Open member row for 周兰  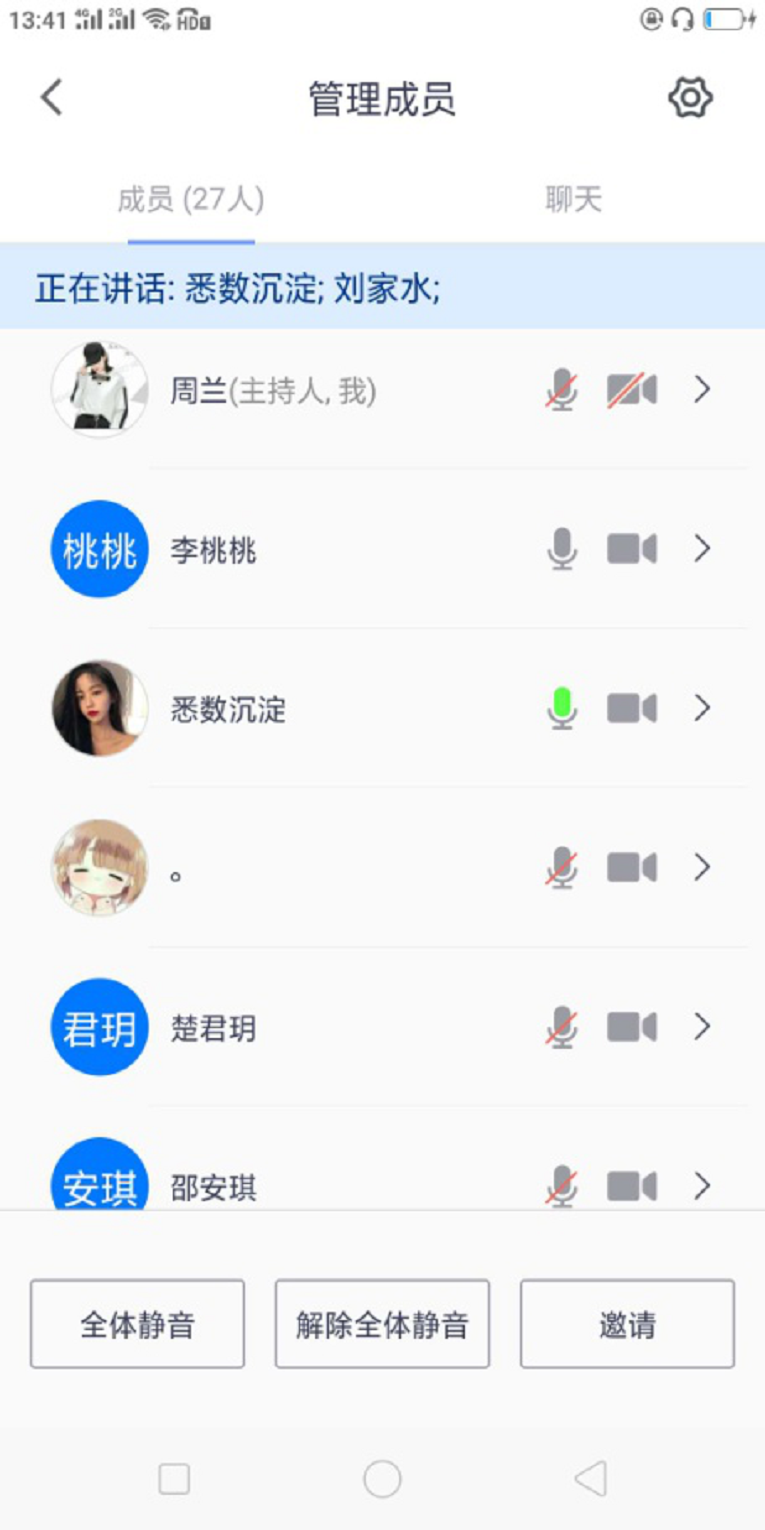pos(702,390)
